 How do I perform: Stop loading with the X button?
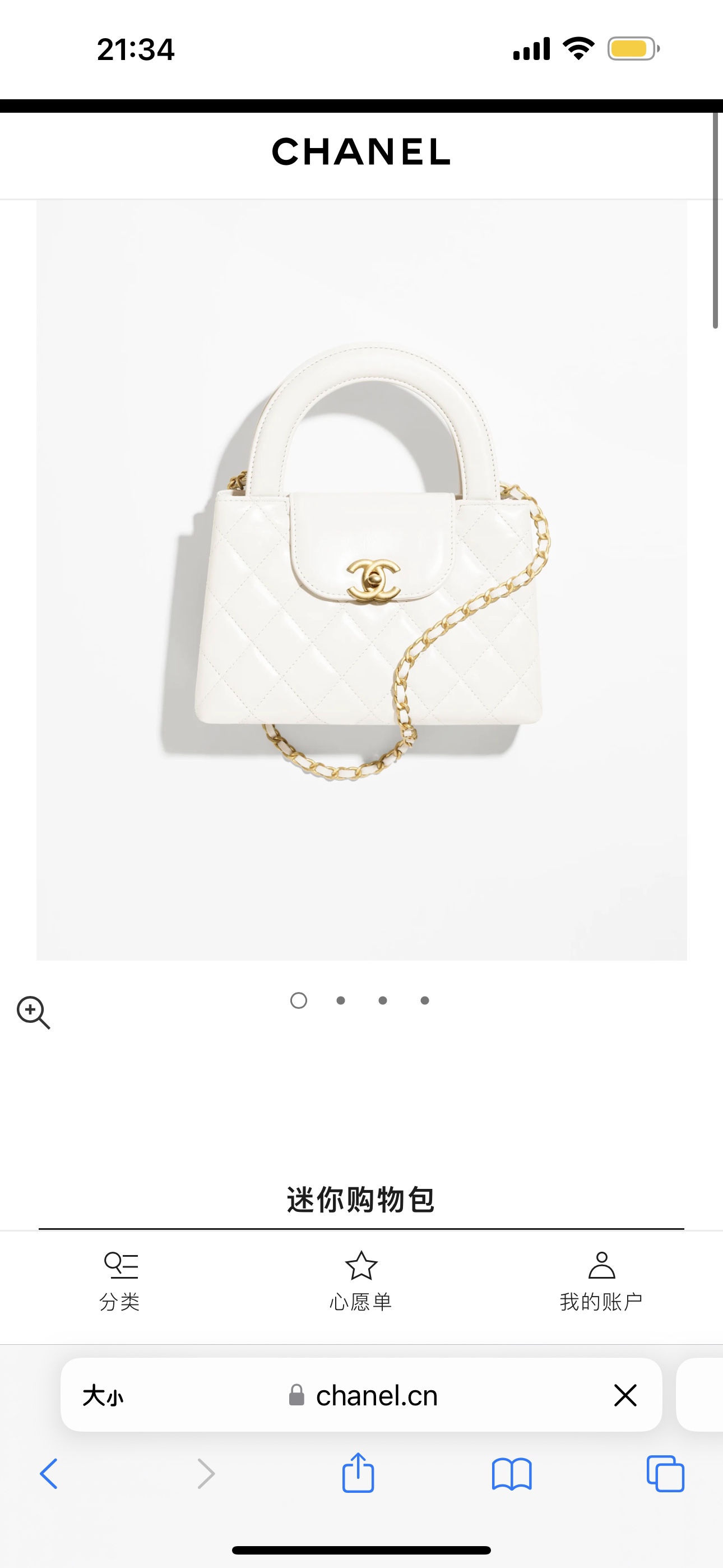coord(625,1395)
